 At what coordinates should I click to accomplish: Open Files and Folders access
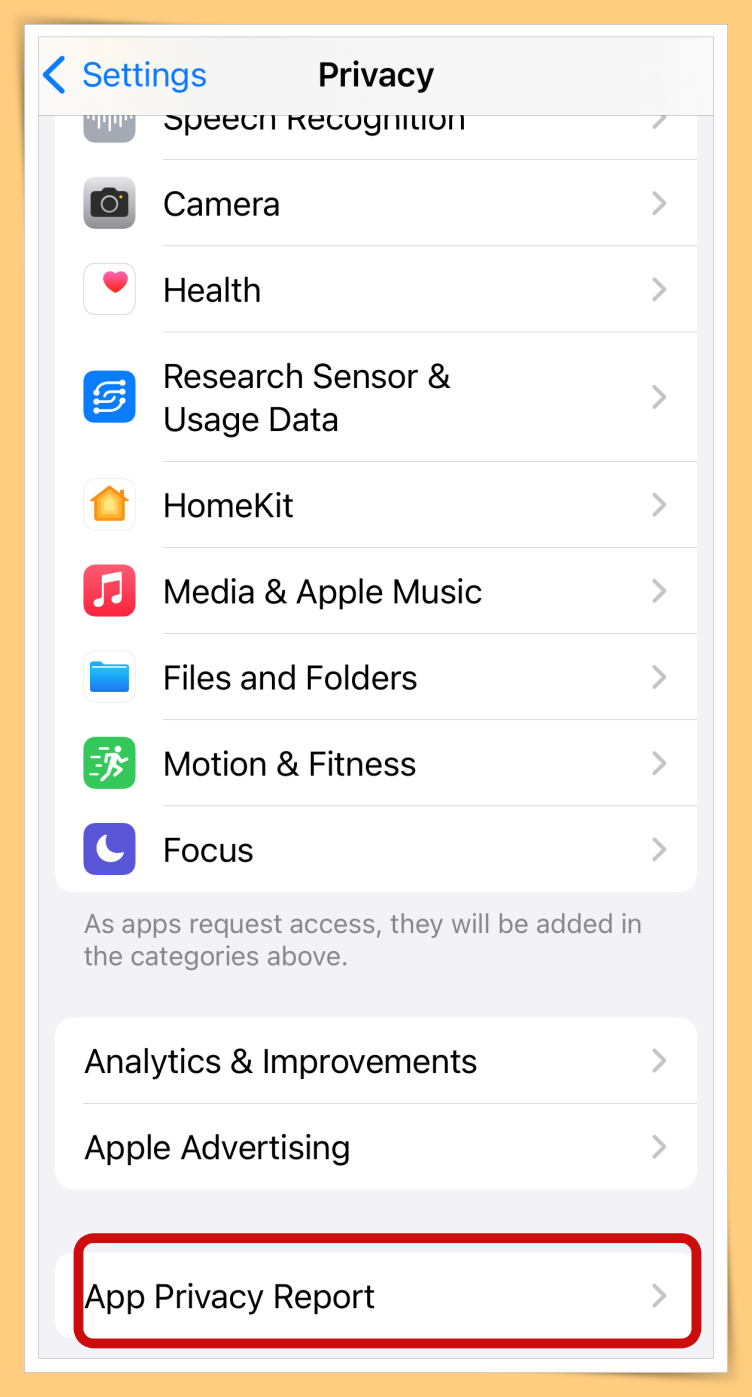tap(375, 678)
